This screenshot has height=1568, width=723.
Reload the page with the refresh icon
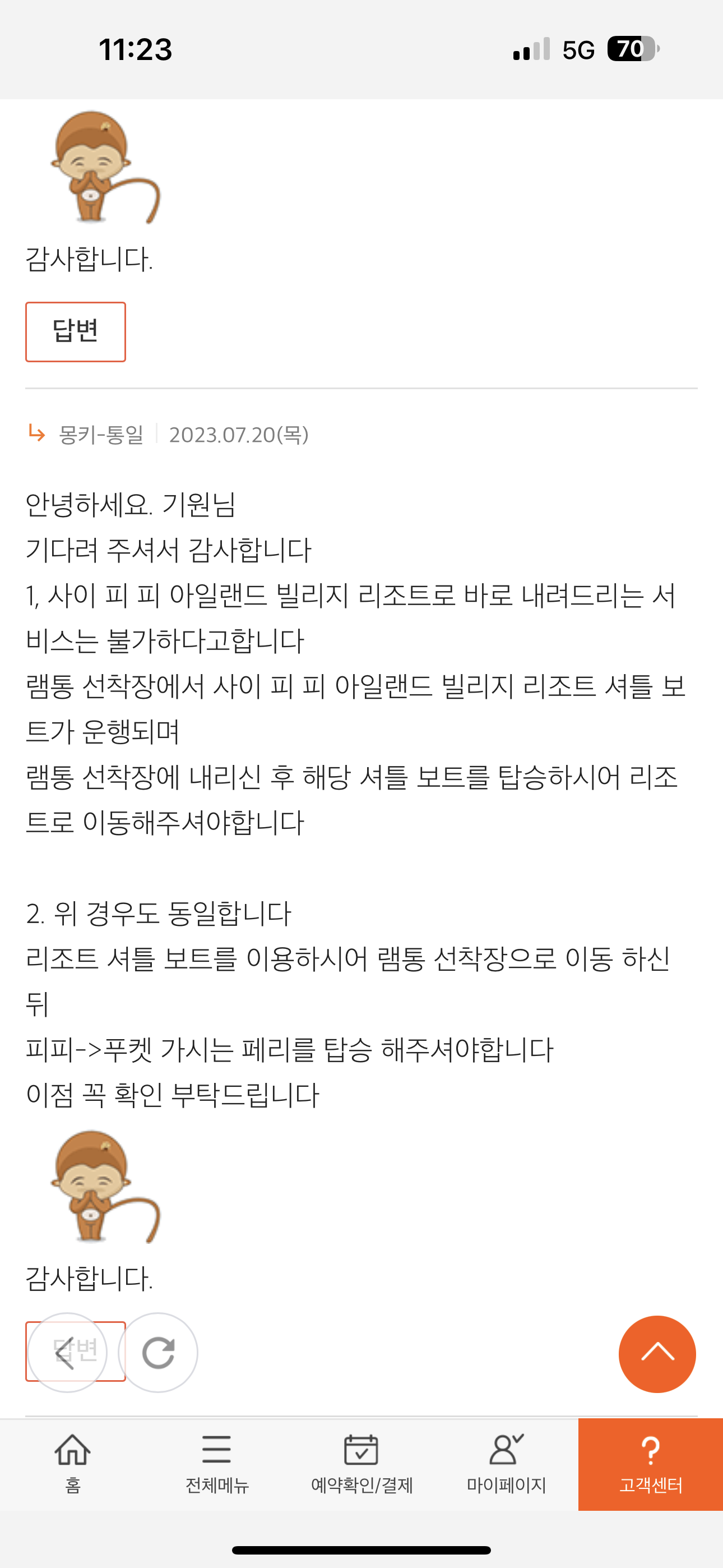(x=157, y=1353)
